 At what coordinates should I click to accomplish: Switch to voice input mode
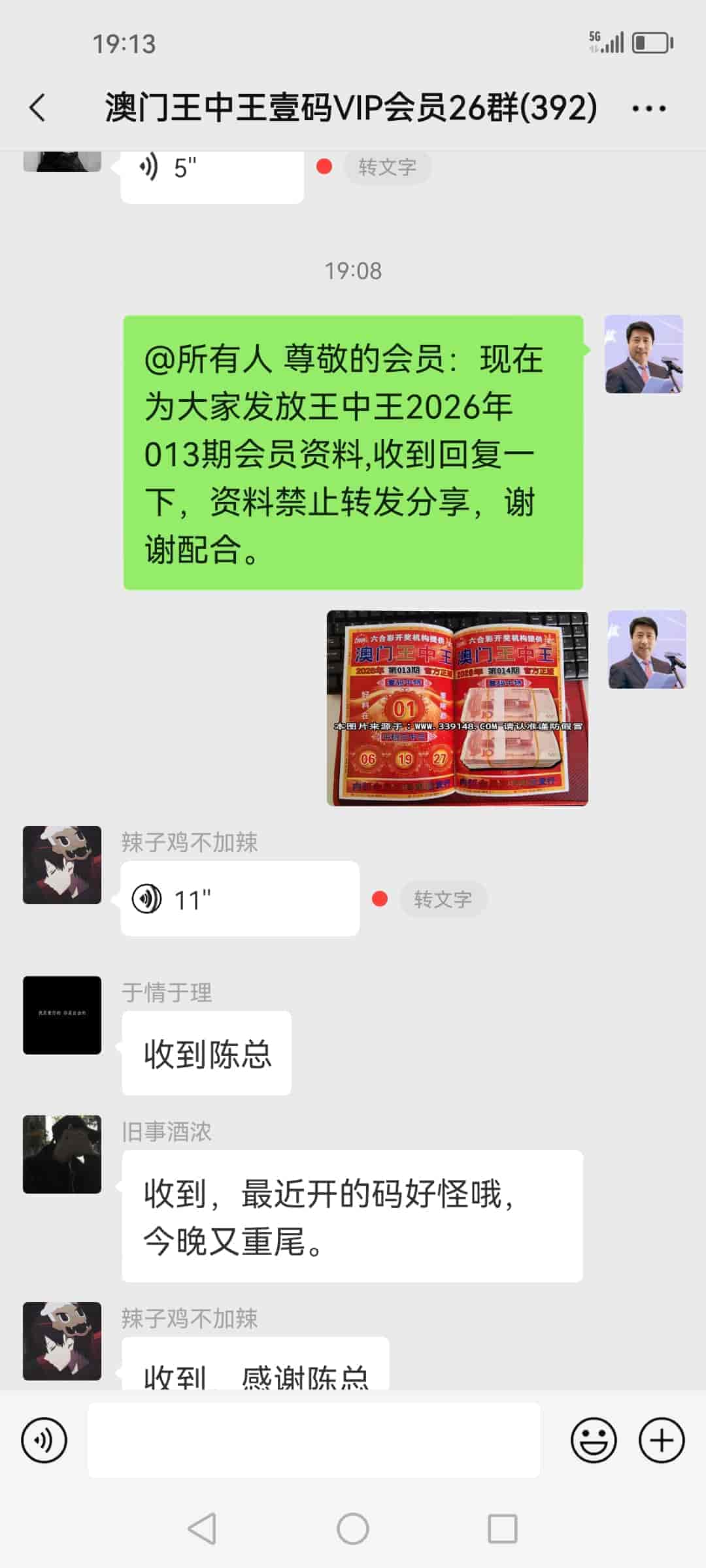coord(44,1440)
